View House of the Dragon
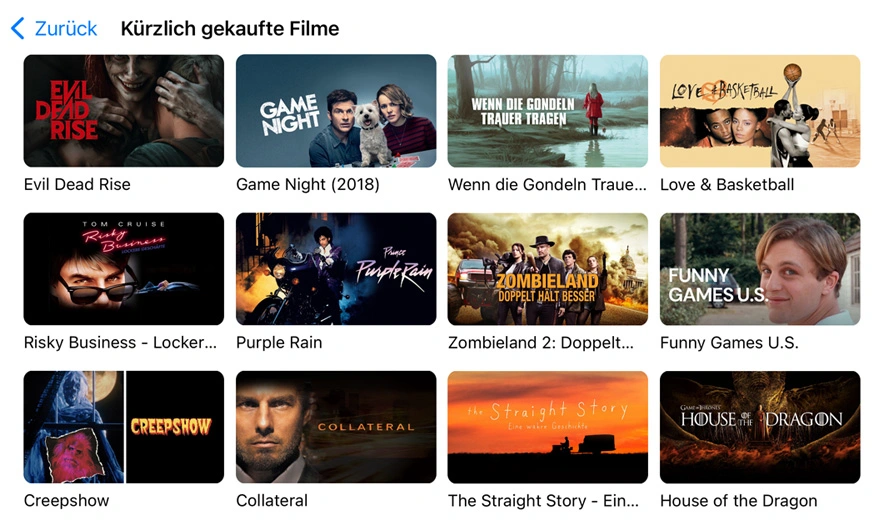The height and width of the screenshot is (526, 875). 760,427
